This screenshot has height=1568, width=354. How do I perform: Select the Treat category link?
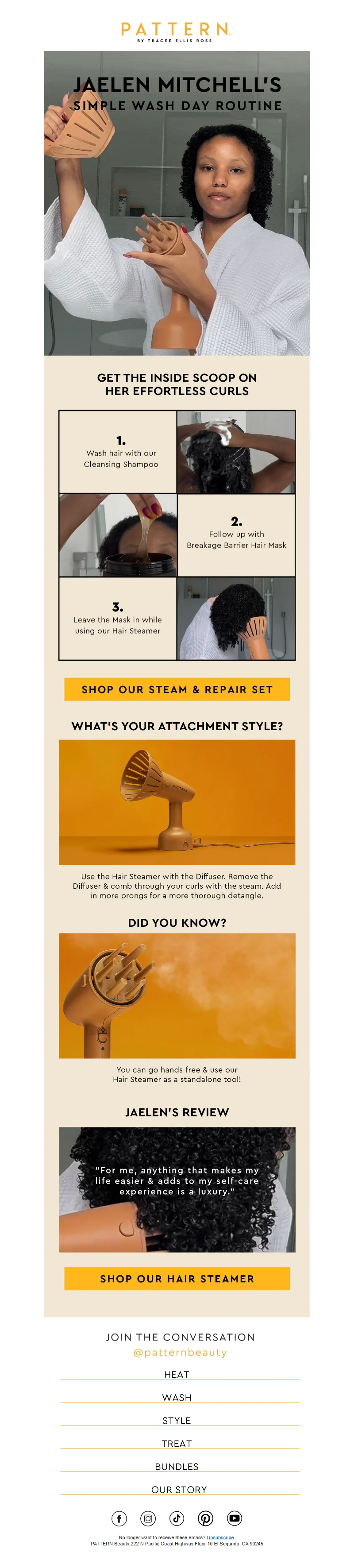pos(177,1444)
